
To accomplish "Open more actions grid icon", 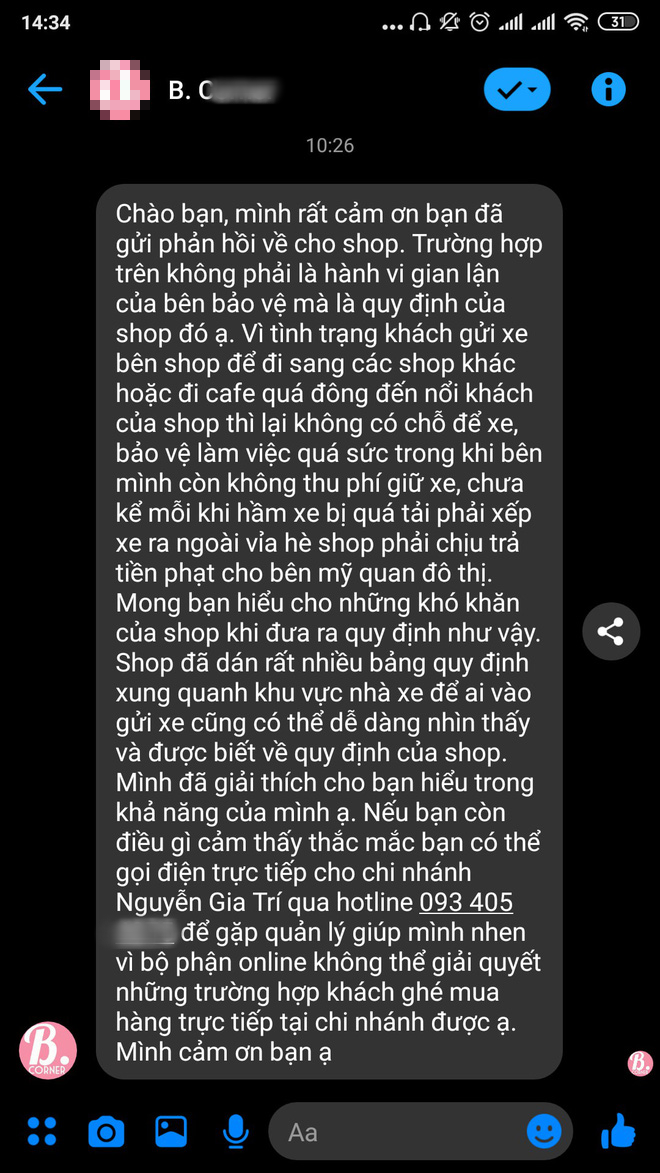I will (x=42, y=1130).
